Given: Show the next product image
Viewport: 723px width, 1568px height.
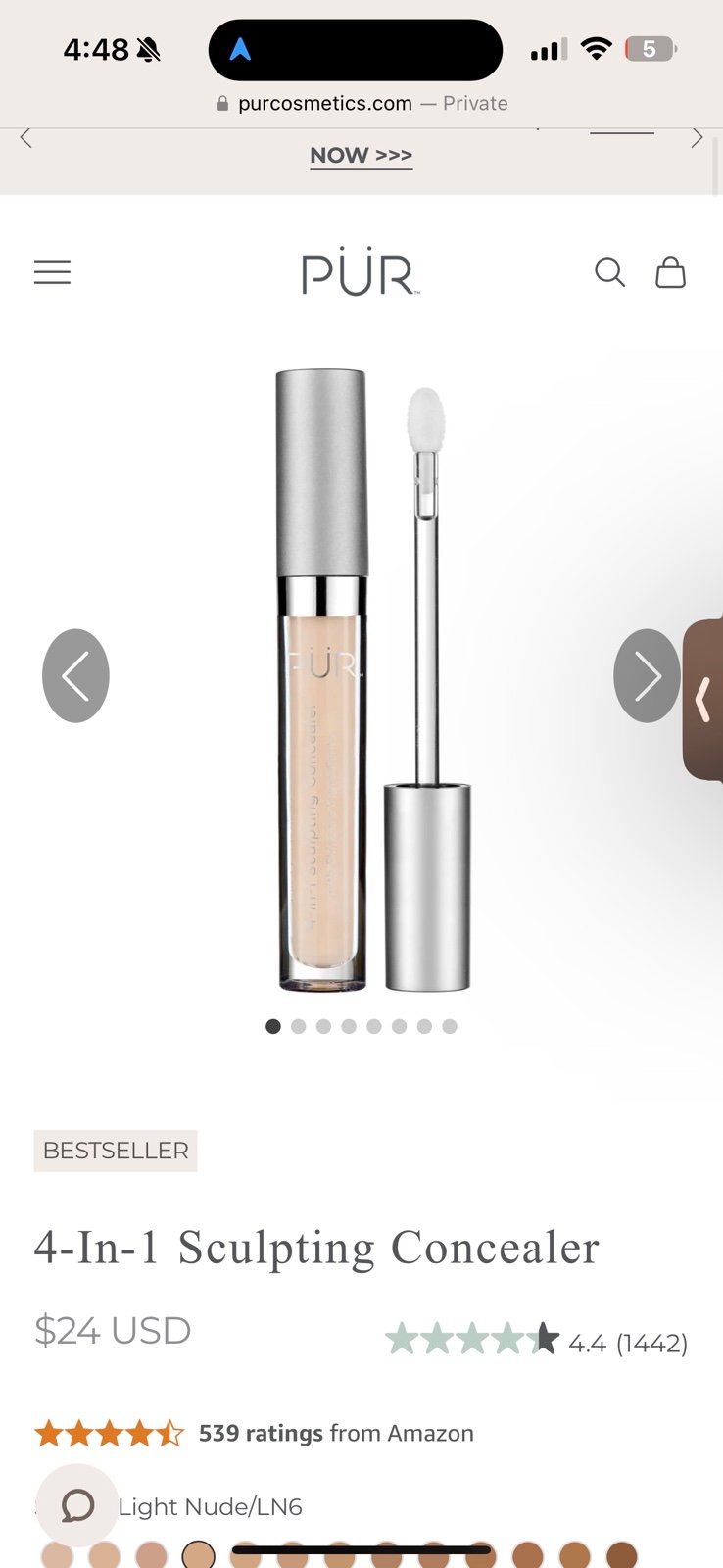Looking at the screenshot, I should click(647, 676).
